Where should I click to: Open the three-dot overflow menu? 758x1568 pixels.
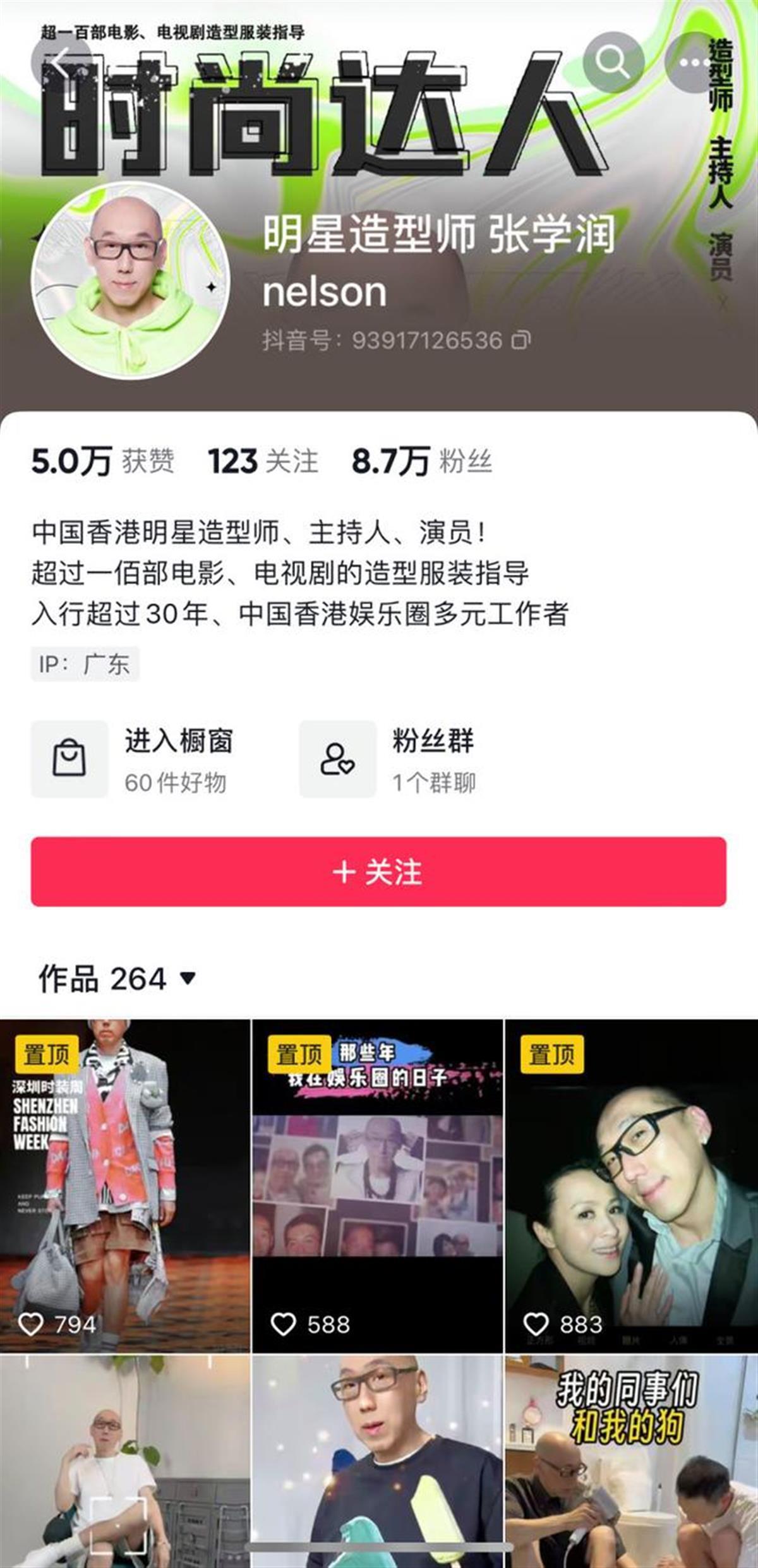(693, 63)
